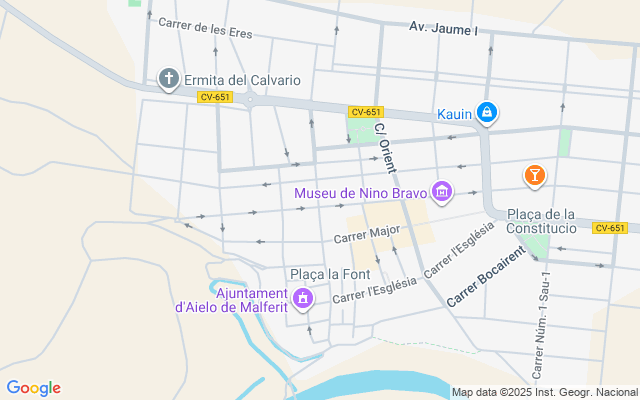The height and width of the screenshot is (400, 640).
Task: Open the Ermita del Calvario church marker
Action: [170, 80]
